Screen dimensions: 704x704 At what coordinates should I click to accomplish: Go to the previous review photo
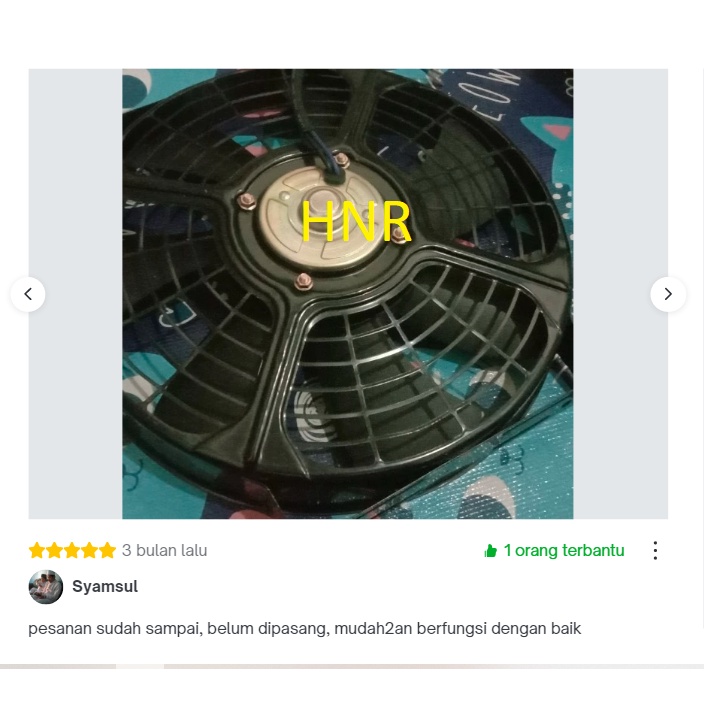click(x=28, y=295)
